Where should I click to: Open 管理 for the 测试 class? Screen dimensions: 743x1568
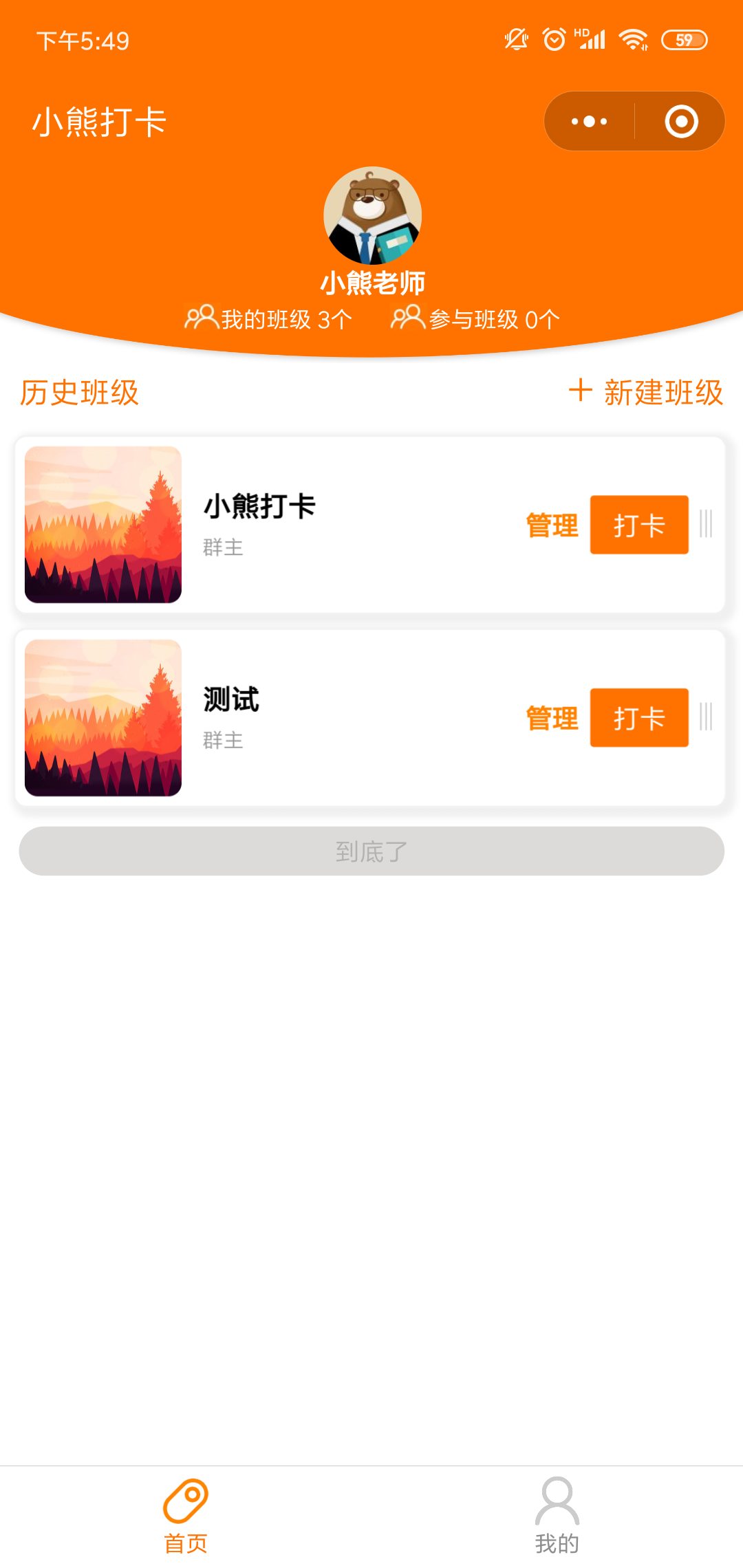(552, 719)
